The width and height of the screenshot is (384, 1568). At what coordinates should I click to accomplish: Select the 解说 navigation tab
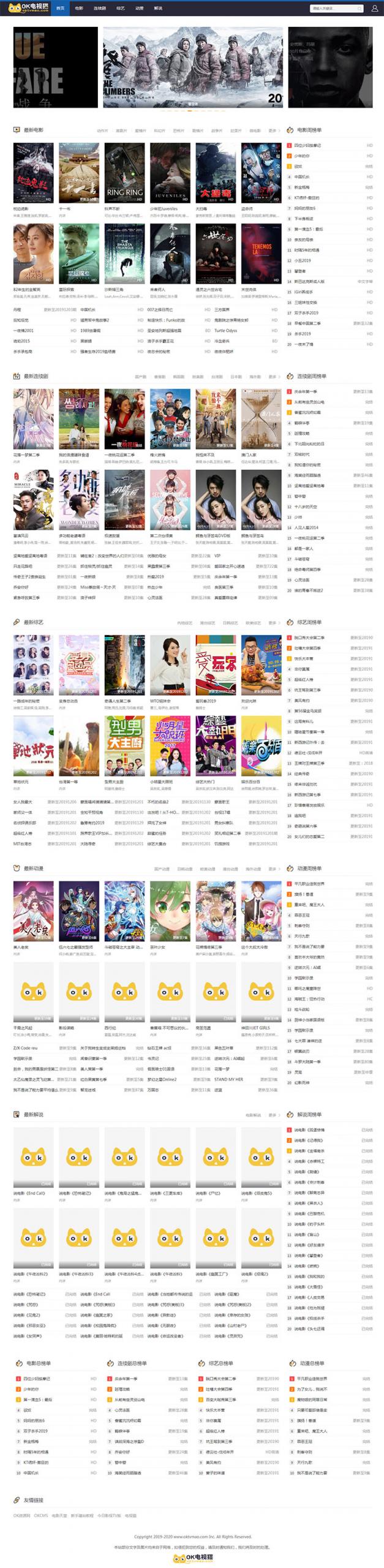pos(158,9)
